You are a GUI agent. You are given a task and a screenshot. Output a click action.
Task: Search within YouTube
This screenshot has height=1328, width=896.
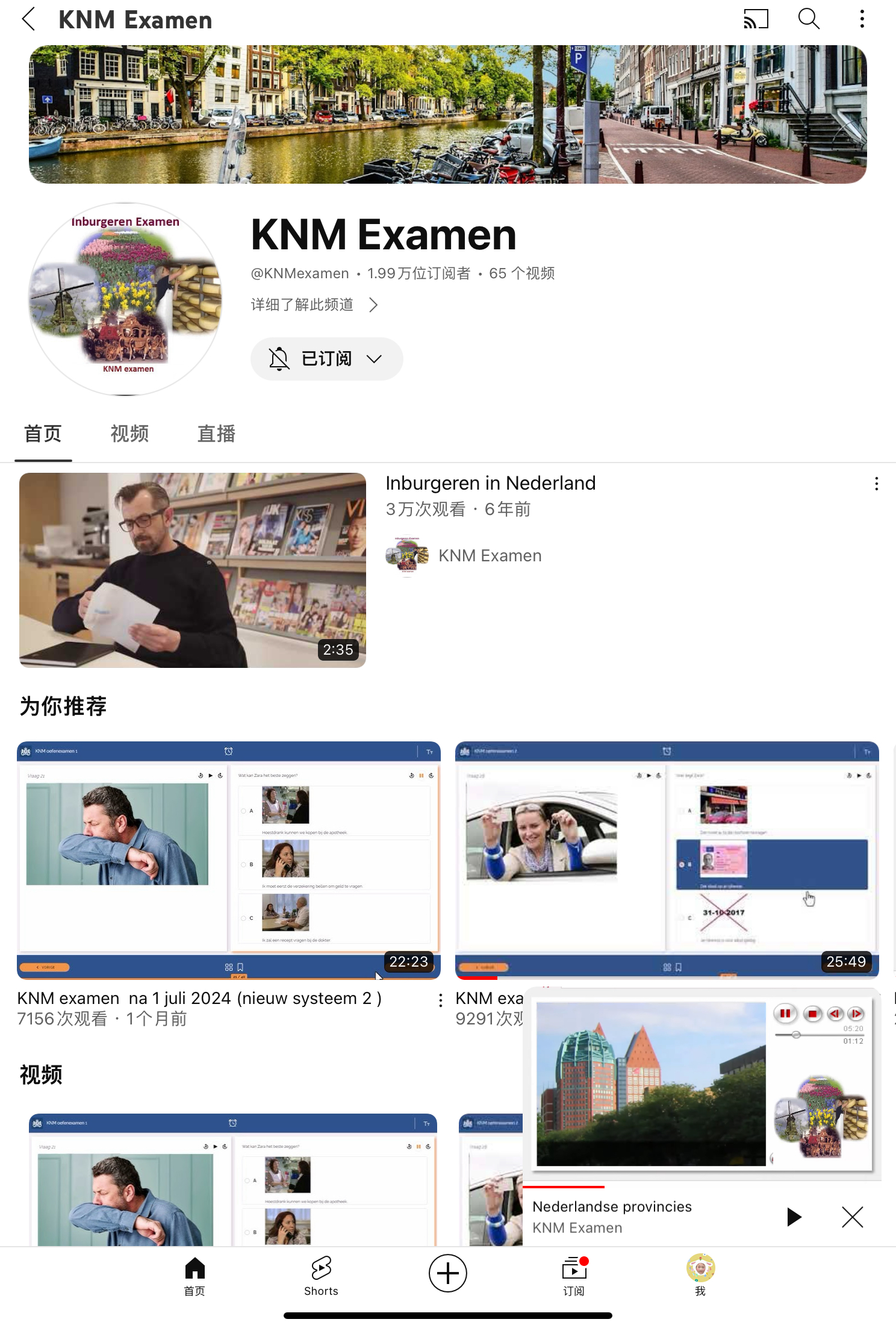[x=809, y=19]
